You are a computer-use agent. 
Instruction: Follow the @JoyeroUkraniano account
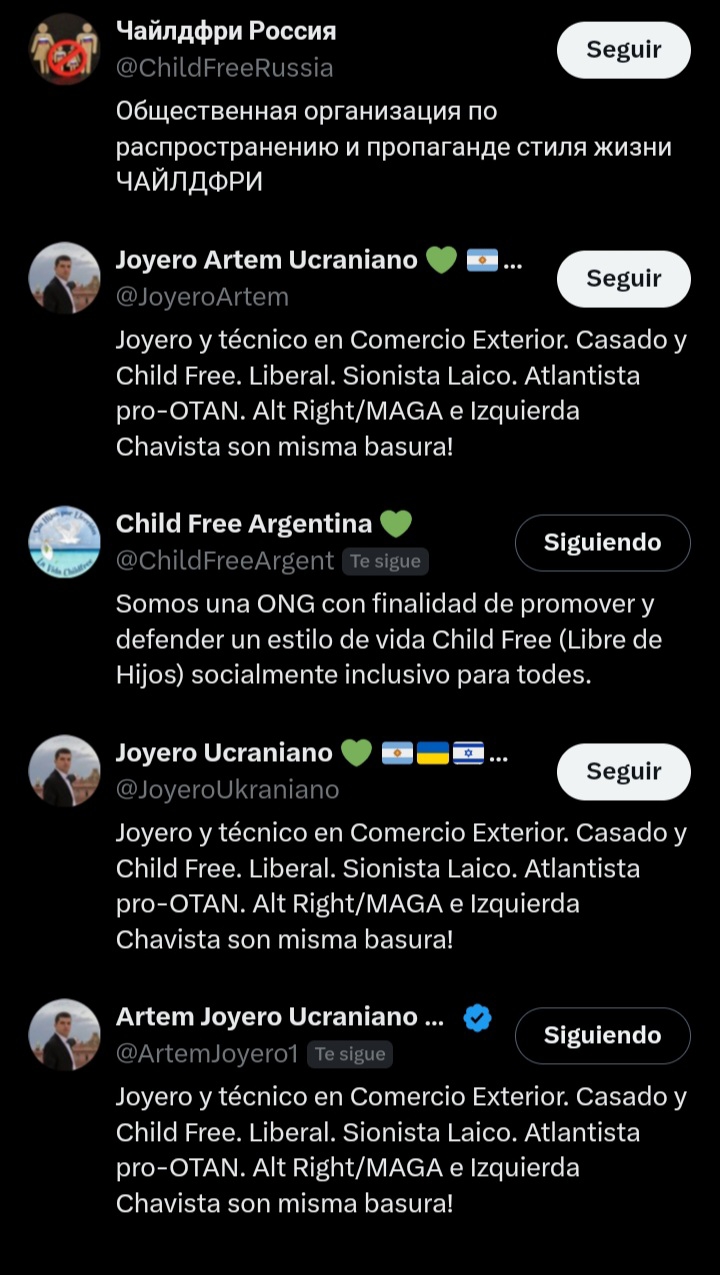coord(623,771)
